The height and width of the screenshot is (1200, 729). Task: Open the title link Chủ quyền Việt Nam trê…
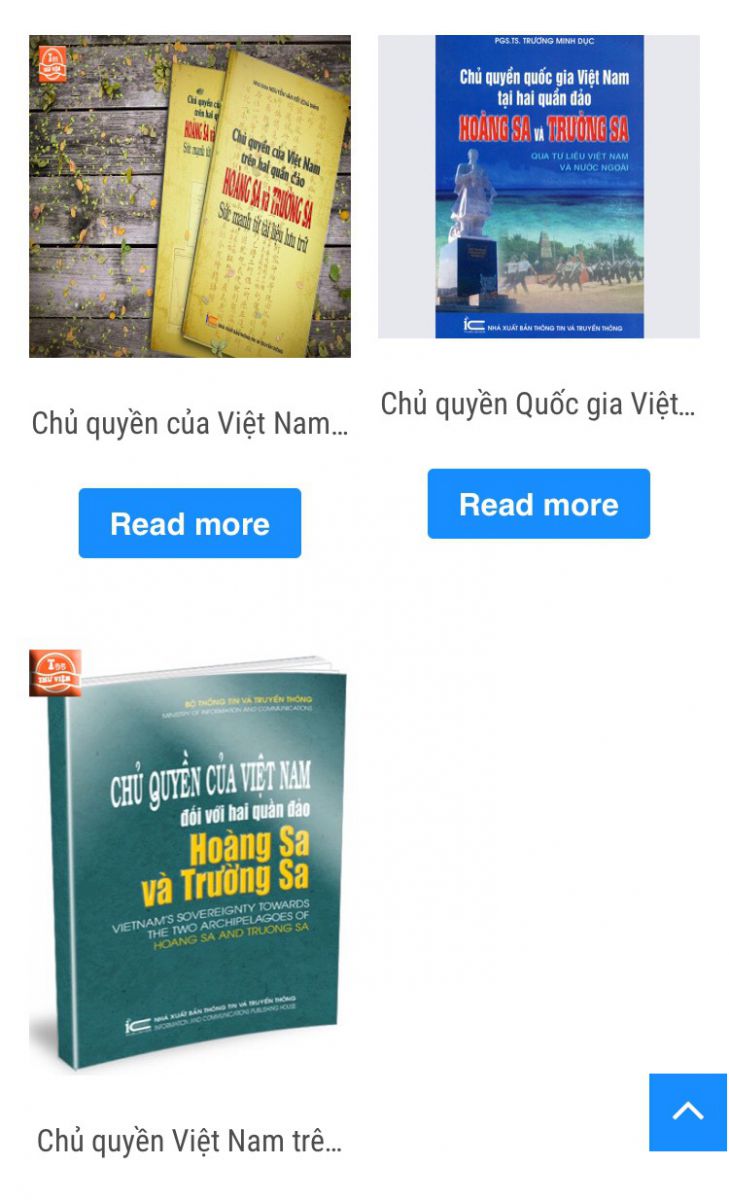(189, 1141)
